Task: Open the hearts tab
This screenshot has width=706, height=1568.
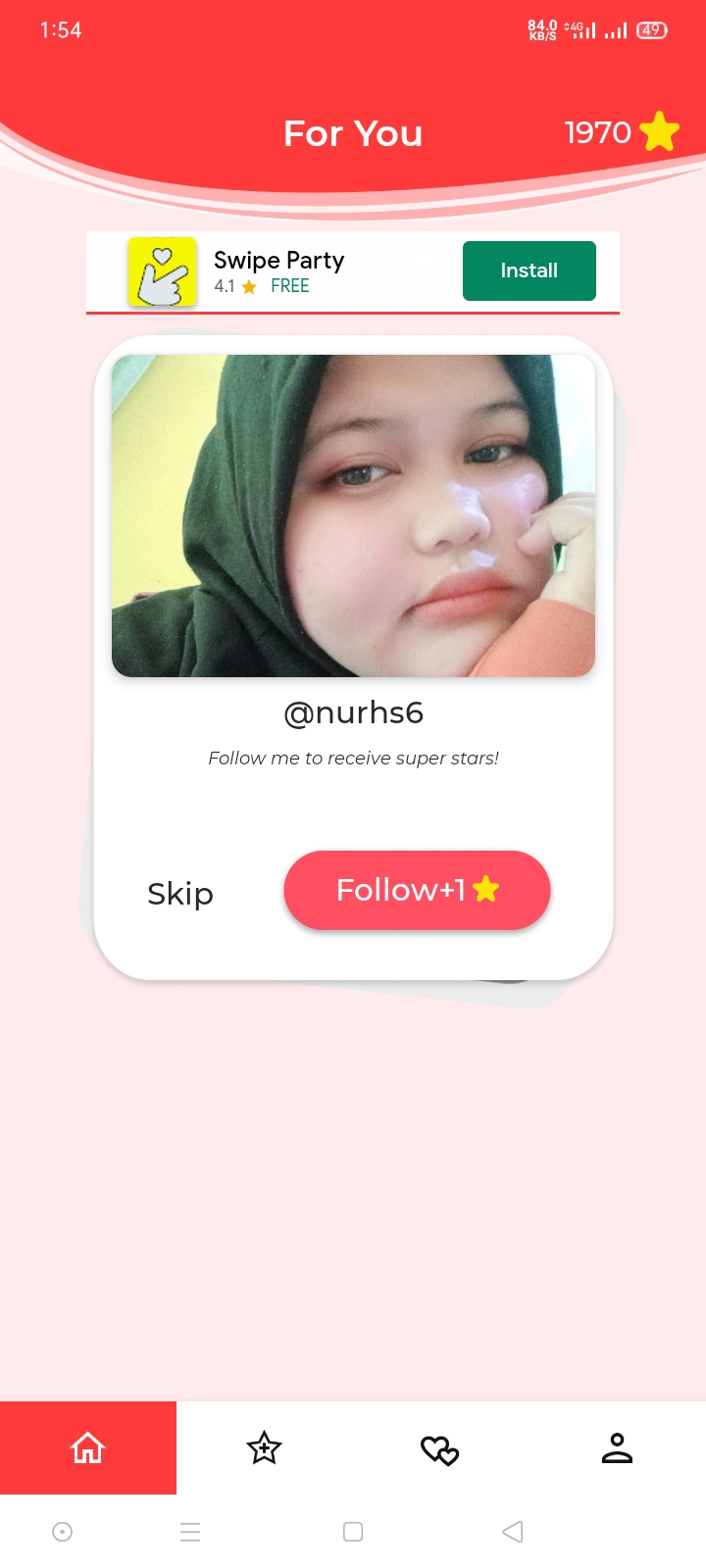Action: (440, 1448)
